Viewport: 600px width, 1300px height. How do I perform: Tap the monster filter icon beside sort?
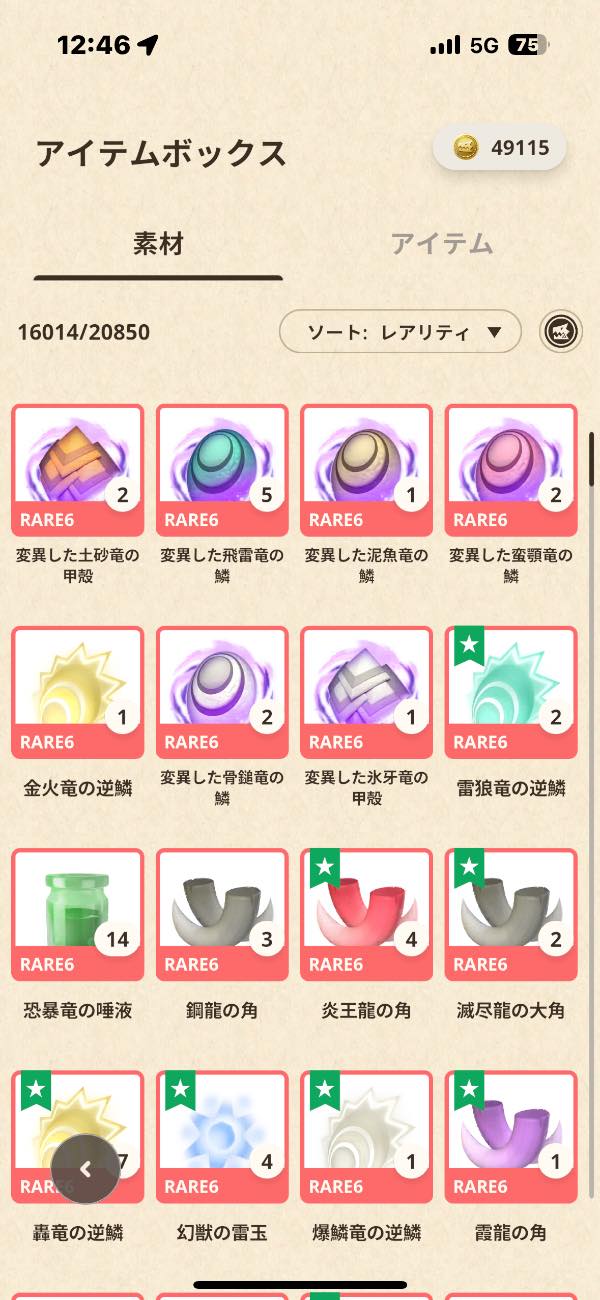point(561,333)
